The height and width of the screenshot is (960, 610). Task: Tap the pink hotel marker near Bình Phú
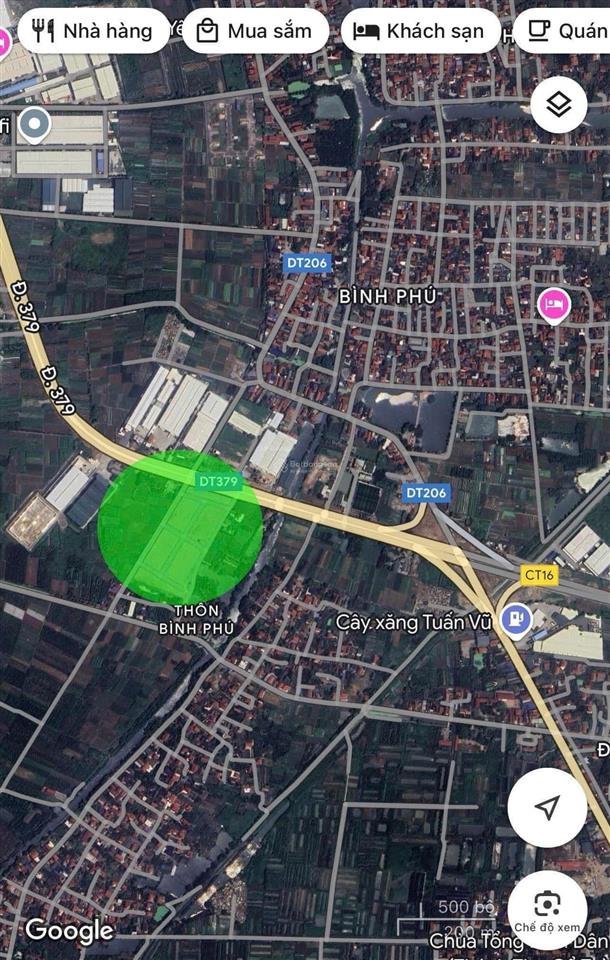coord(552,305)
